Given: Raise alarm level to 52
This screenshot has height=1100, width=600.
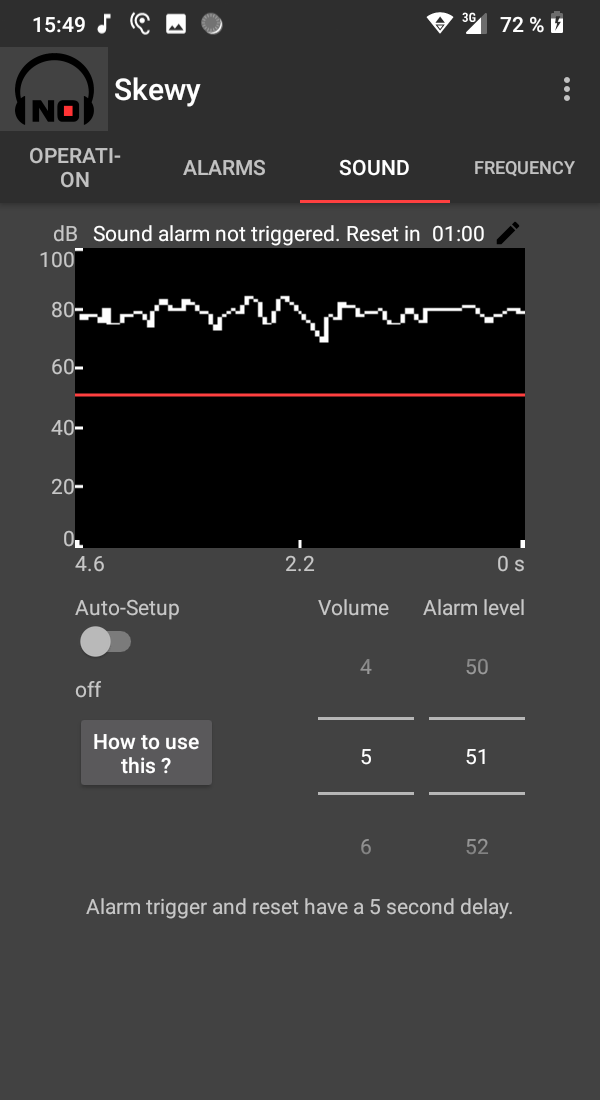Looking at the screenshot, I should coord(477,847).
